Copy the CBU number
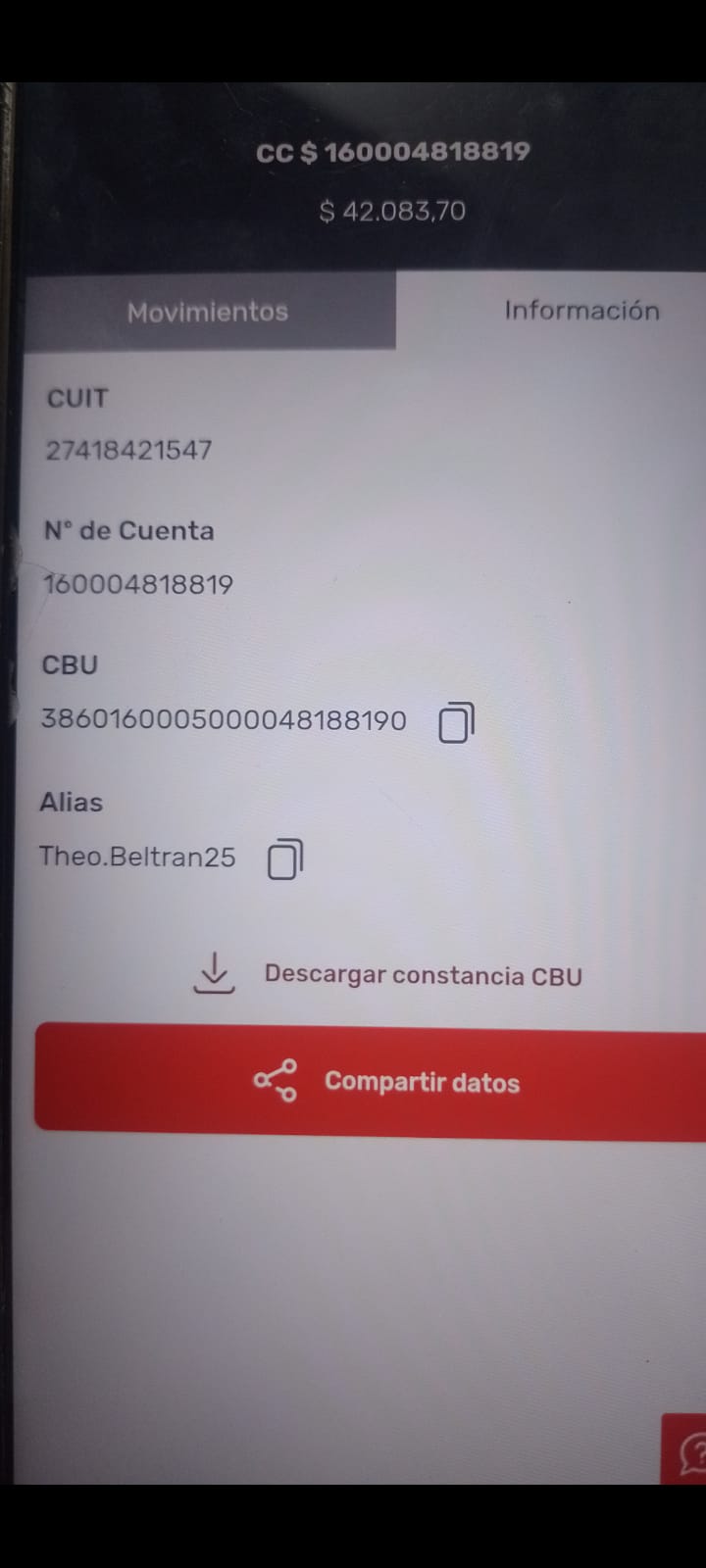706x1568 pixels. (x=456, y=722)
